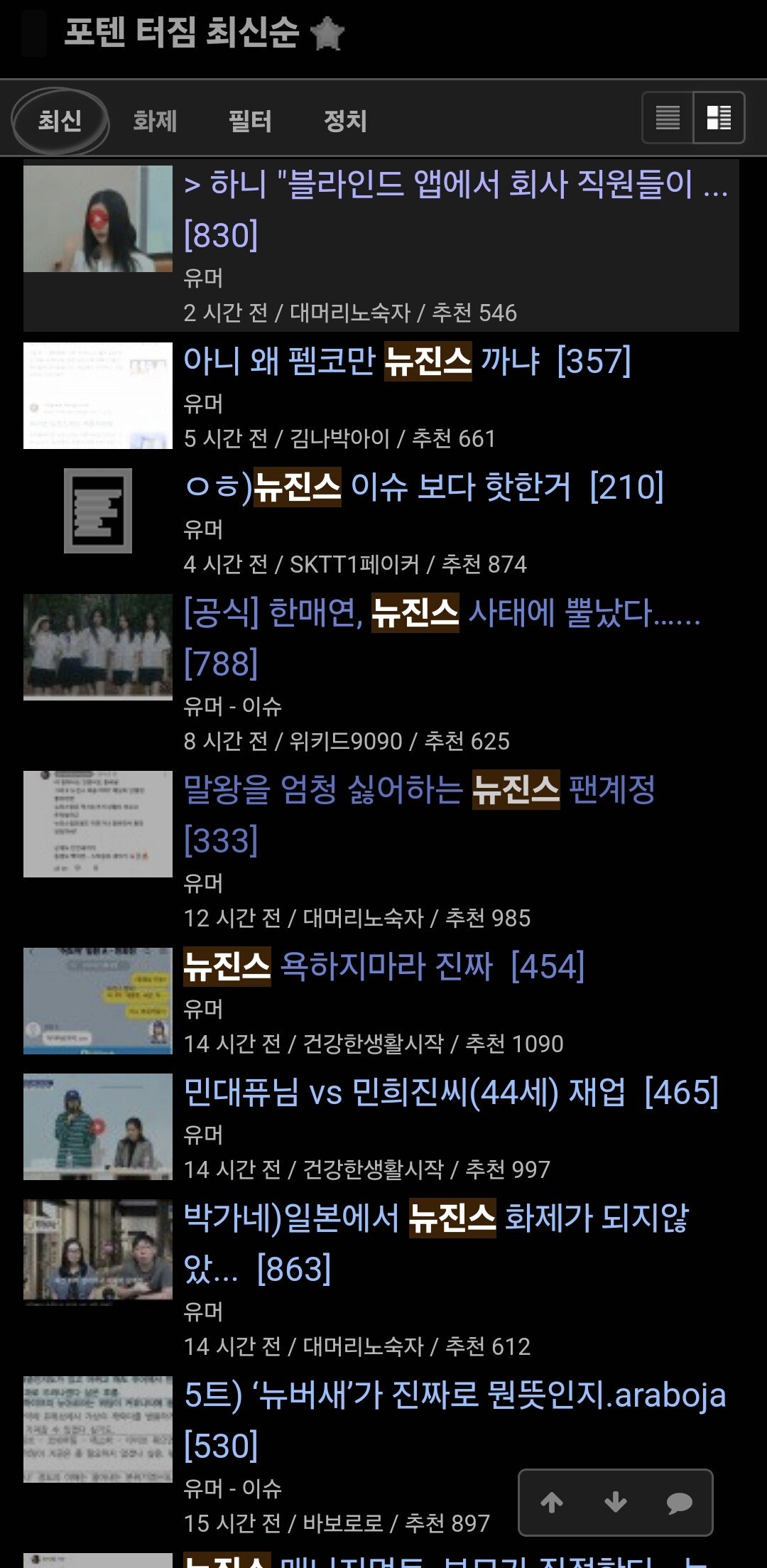Favorite the 포텐 터짐 최신순 board star
Image resolution: width=767 pixels, height=1568 pixels.
[328, 33]
